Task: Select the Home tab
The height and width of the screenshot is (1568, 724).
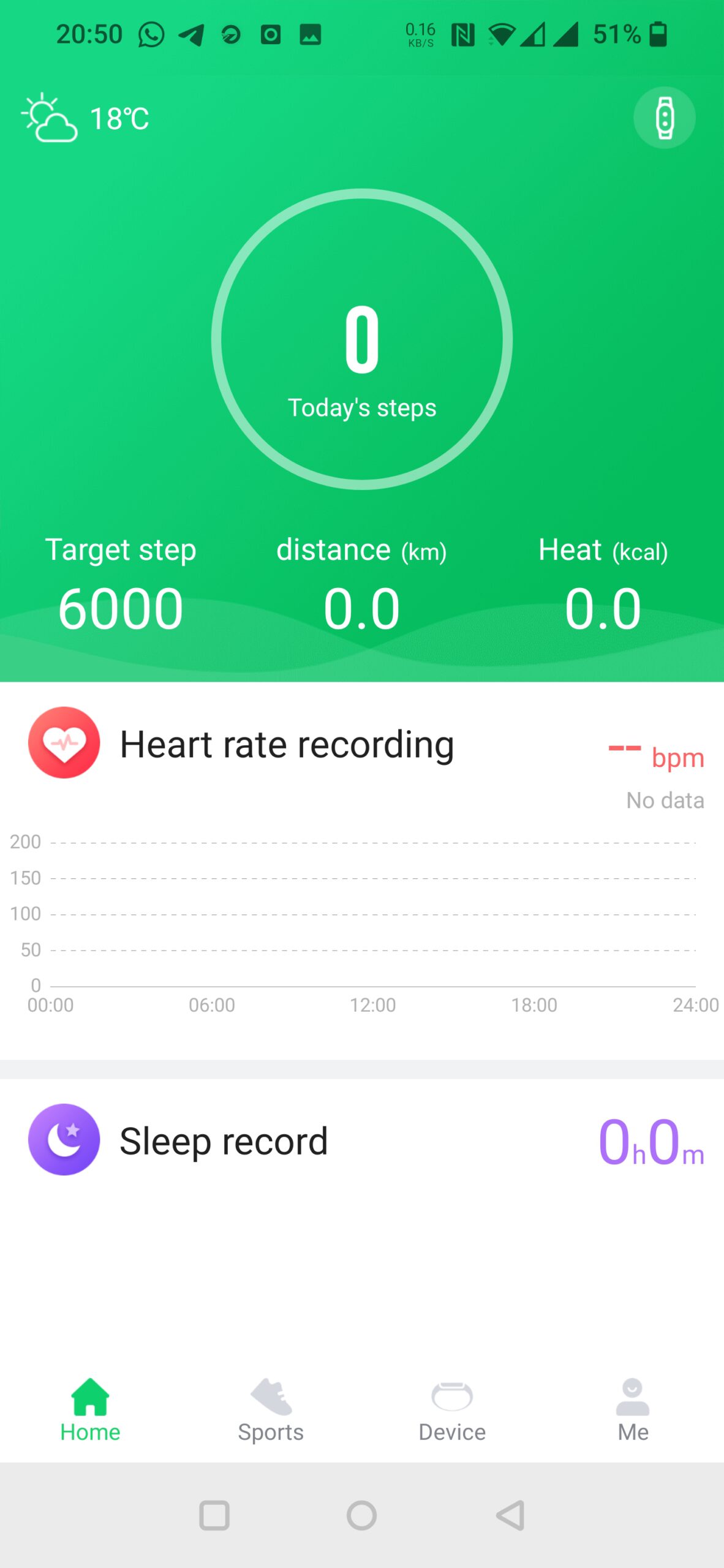Action: 90,1410
